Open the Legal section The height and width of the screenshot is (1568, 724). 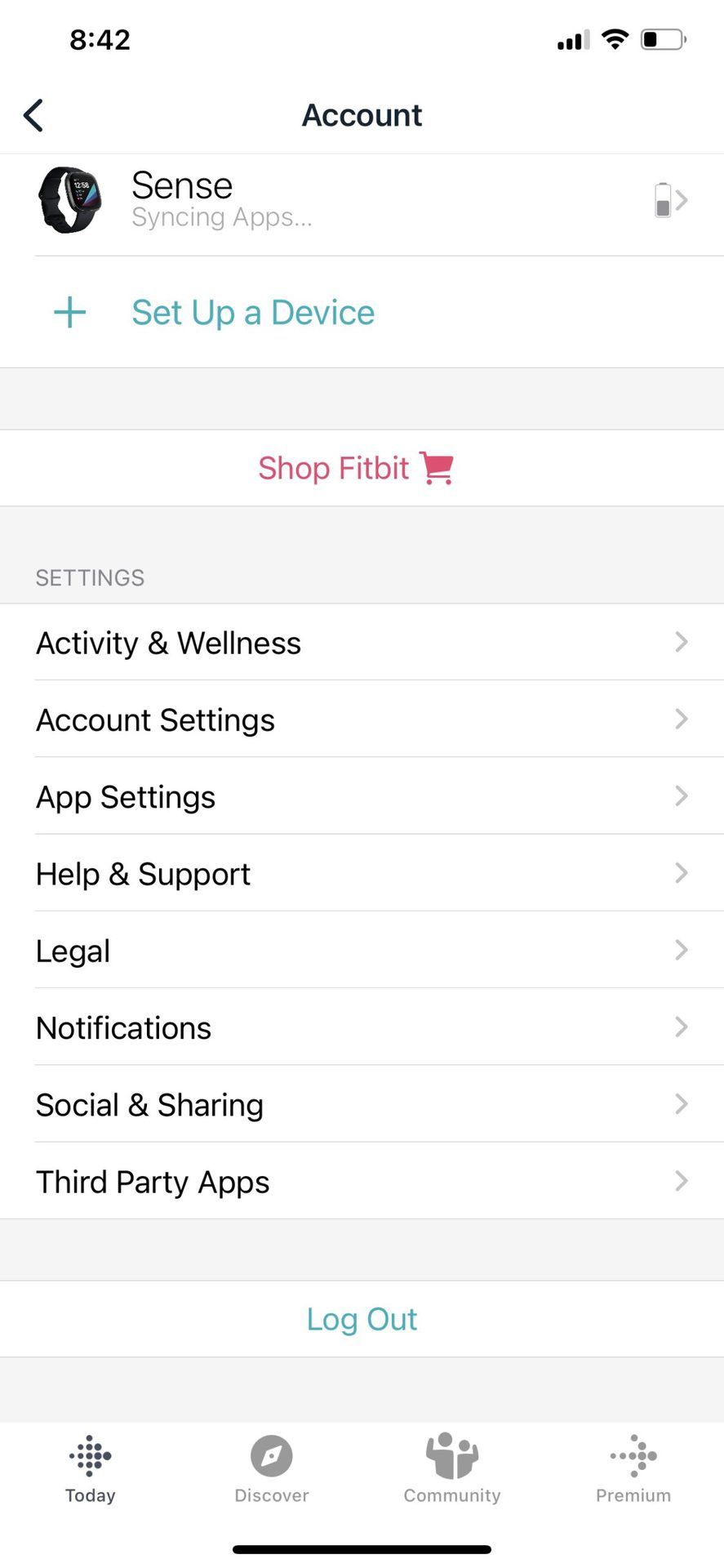362,951
